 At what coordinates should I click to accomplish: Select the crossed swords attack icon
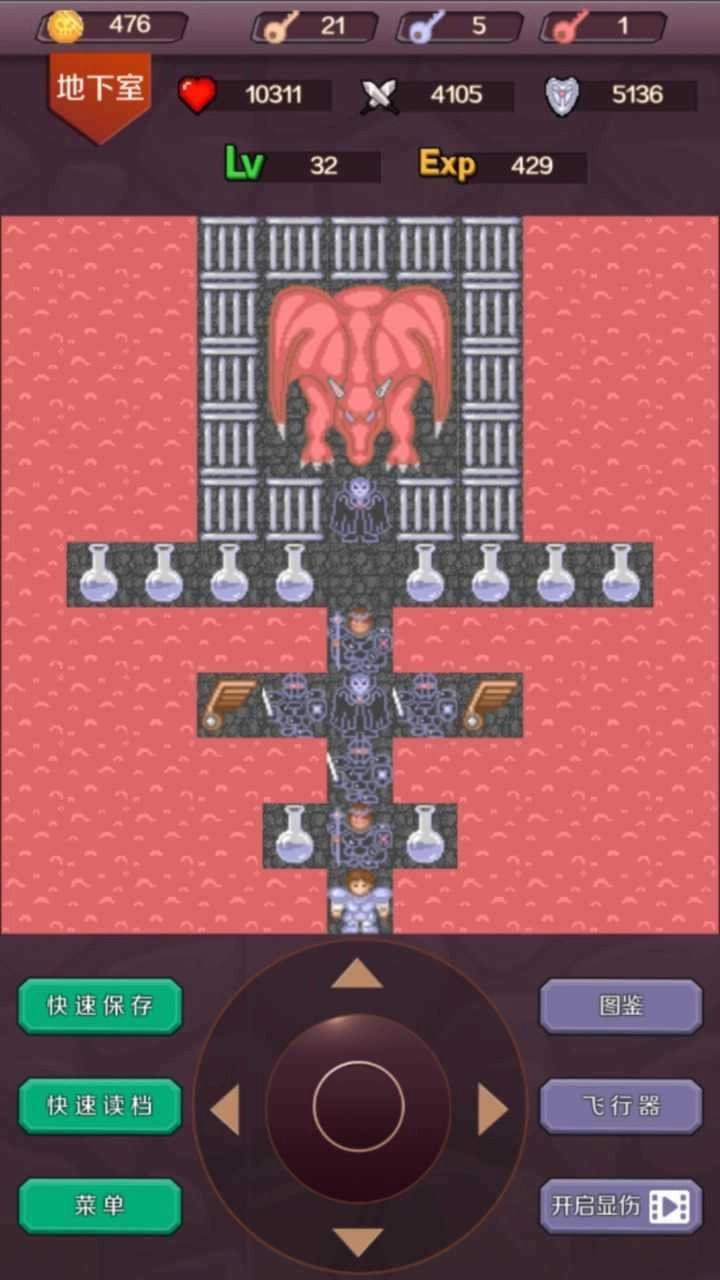coord(379,95)
